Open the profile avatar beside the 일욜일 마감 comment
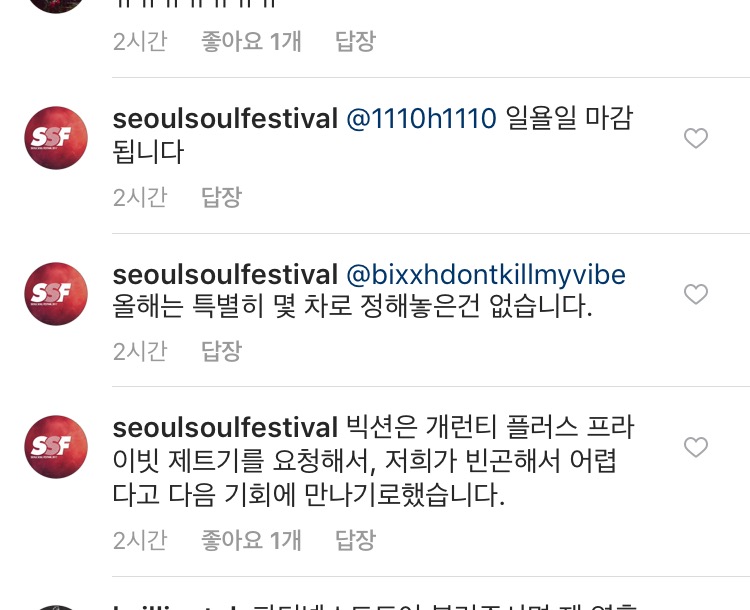 click(x=56, y=138)
